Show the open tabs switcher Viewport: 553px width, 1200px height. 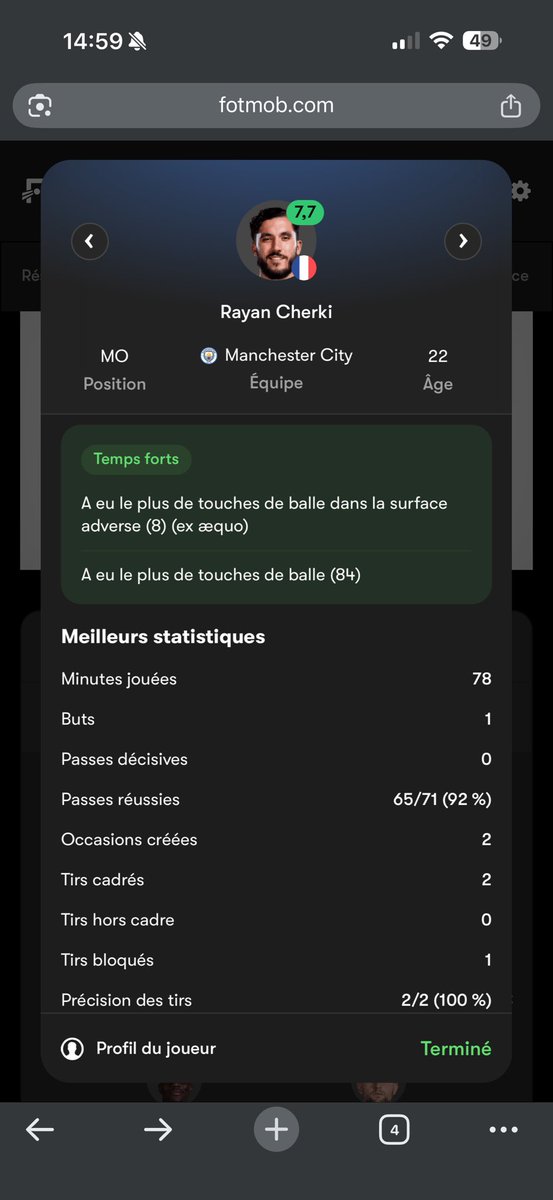[394, 1130]
